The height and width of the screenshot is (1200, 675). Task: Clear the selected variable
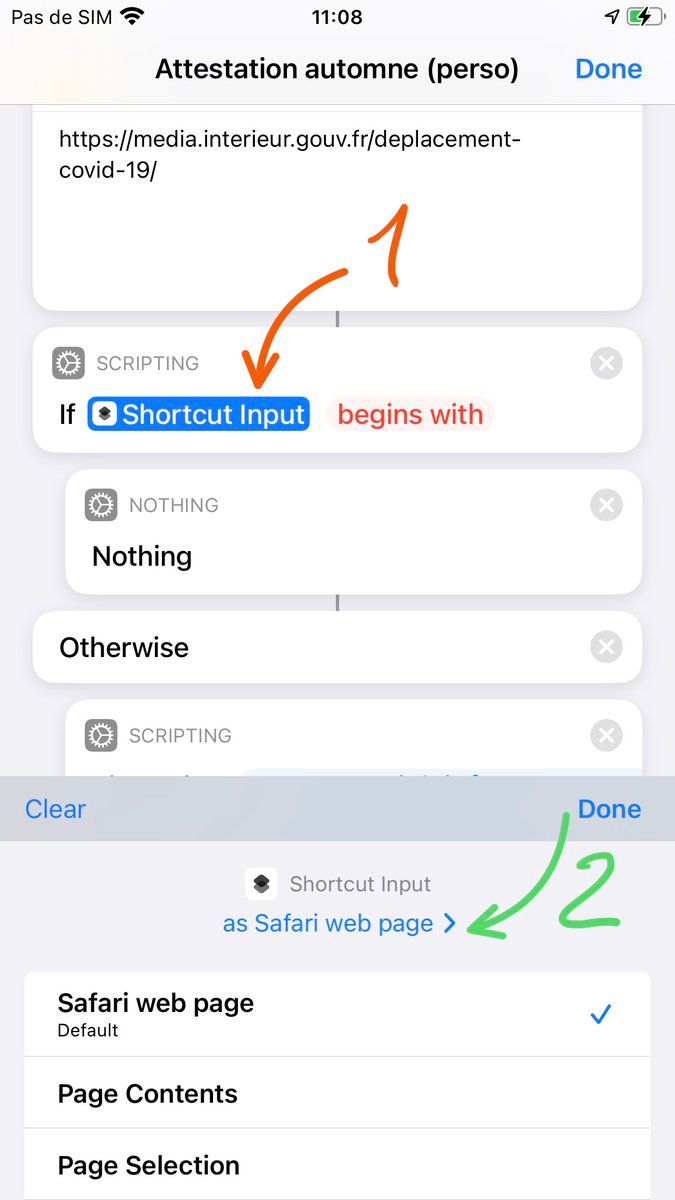click(x=55, y=809)
